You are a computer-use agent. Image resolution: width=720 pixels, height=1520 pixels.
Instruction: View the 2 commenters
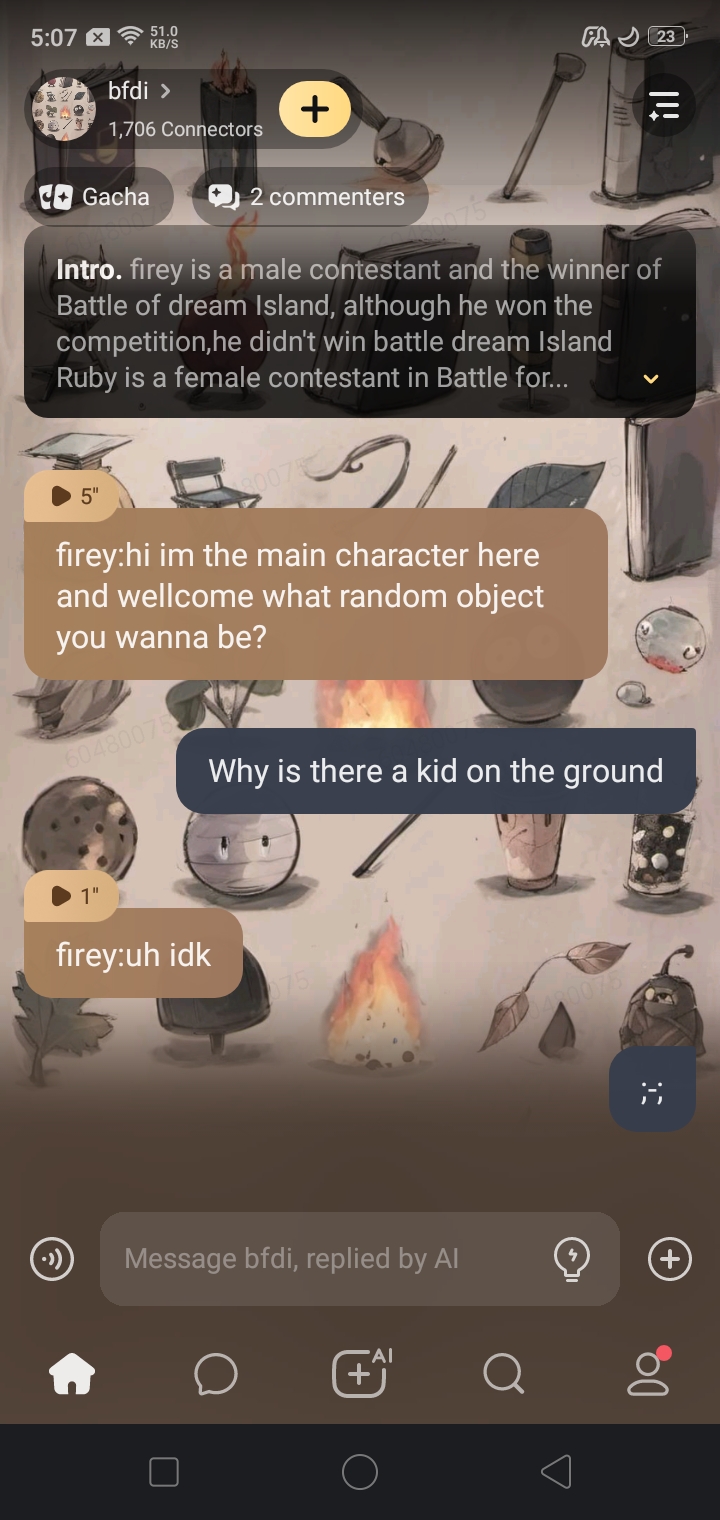pos(309,197)
